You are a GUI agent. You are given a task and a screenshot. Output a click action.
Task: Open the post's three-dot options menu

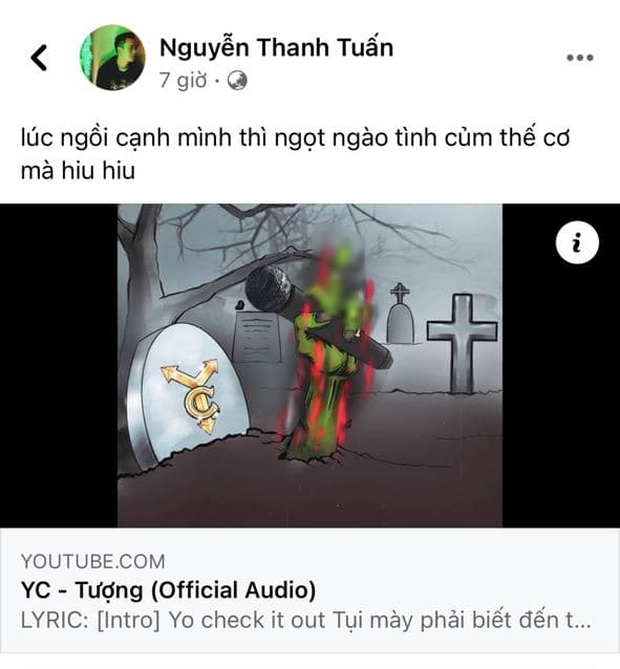coord(580,58)
